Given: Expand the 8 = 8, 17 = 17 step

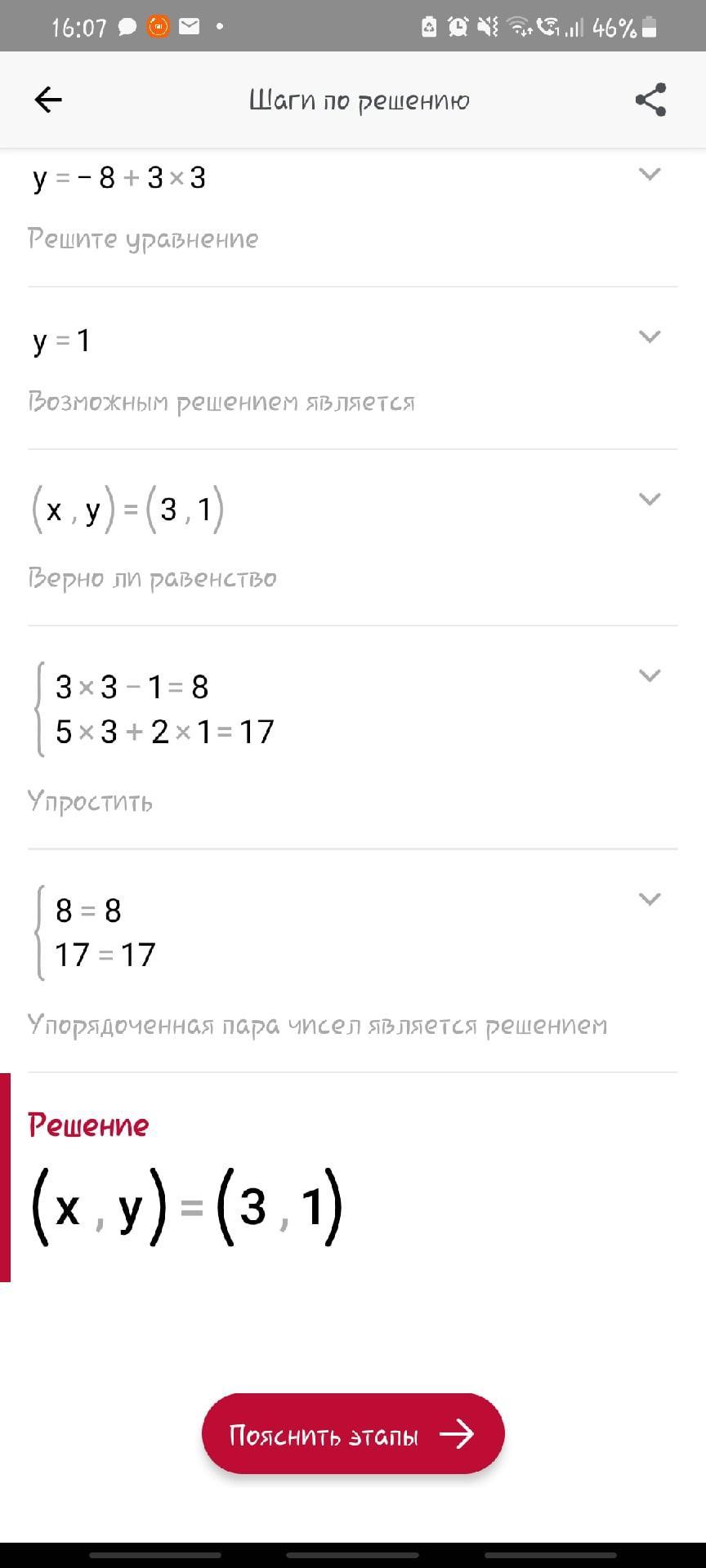Looking at the screenshot, I should [650, 899].
